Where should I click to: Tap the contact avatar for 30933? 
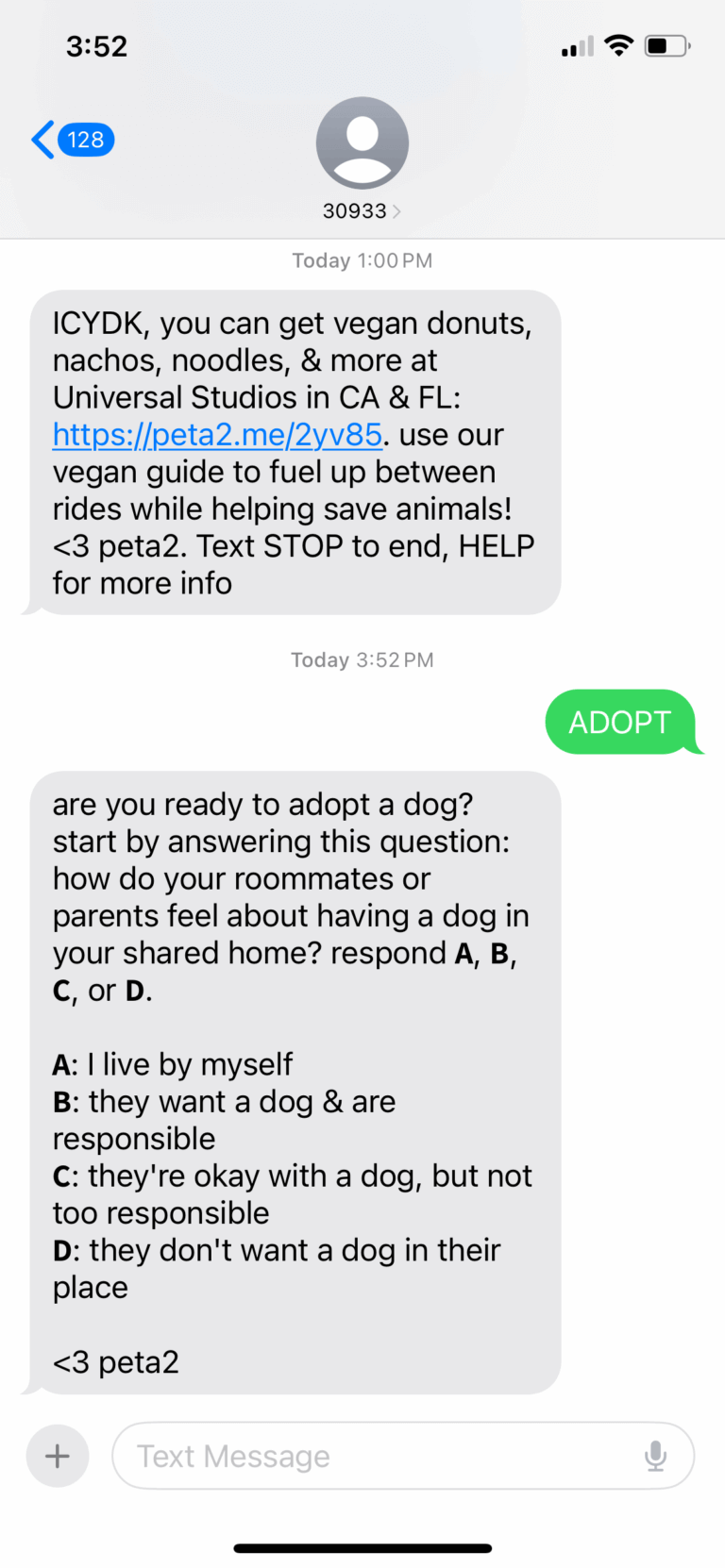click(362, 142)
